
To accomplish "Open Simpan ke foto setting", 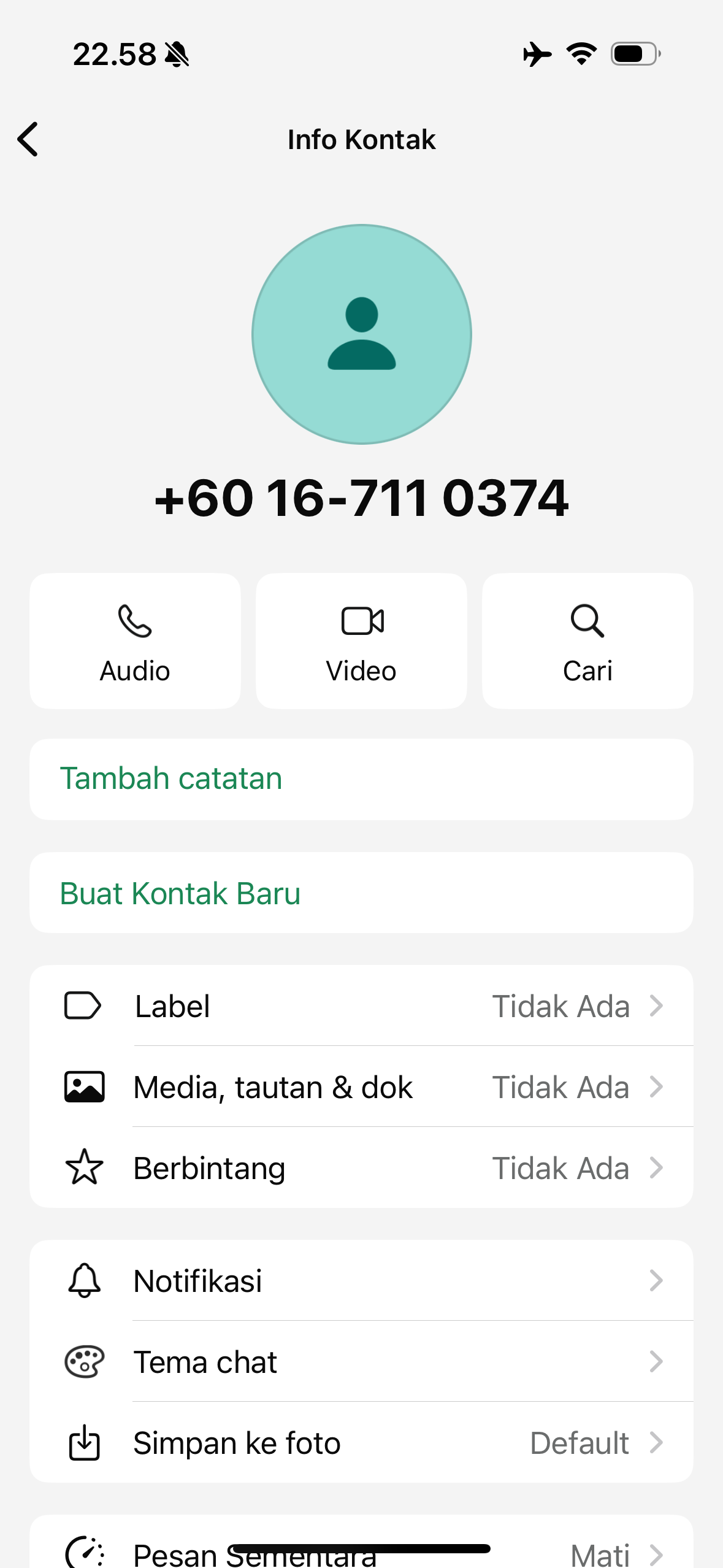I will click(361, 1443).
